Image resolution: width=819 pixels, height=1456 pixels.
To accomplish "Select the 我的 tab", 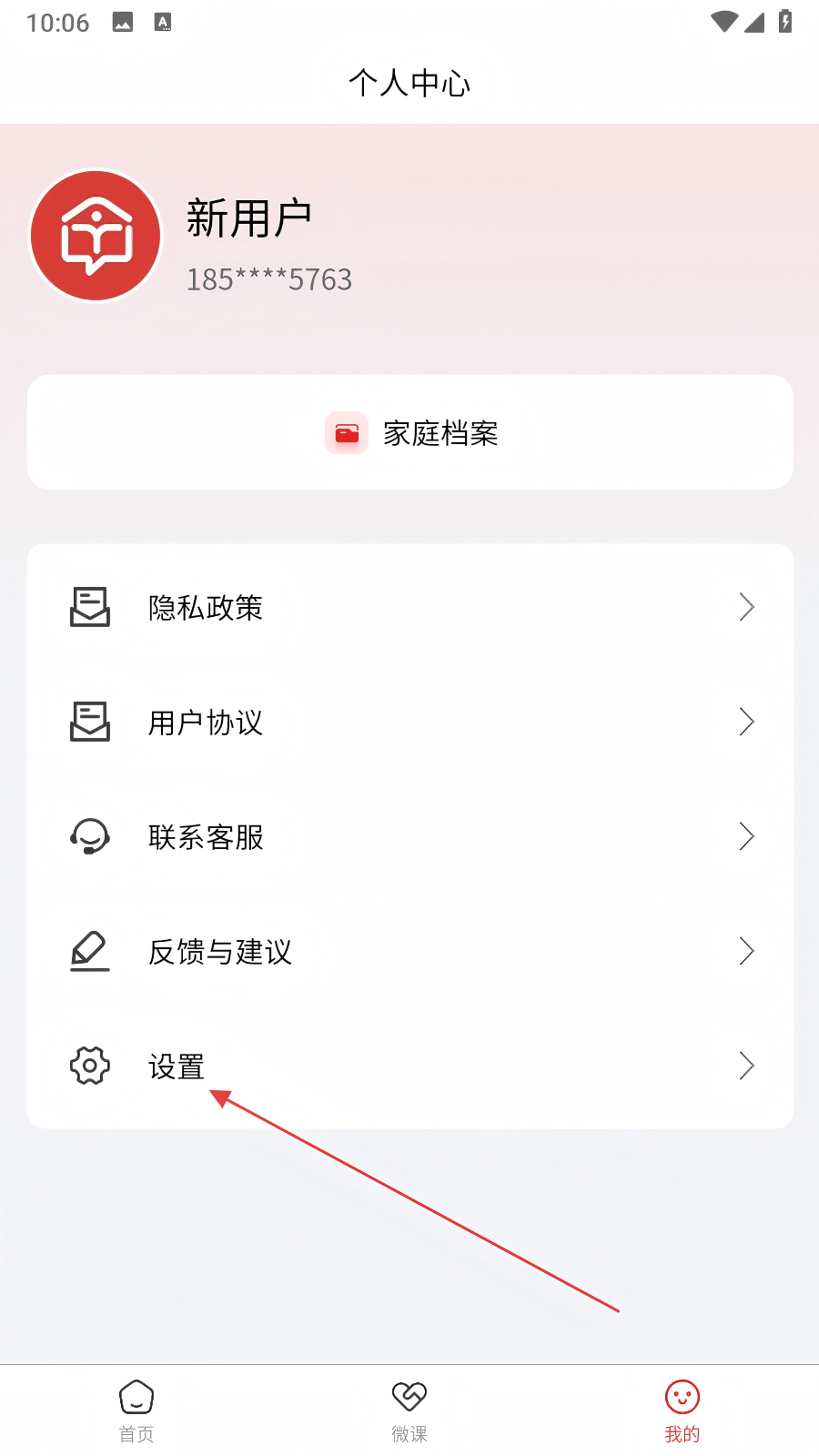I will (682, 1411).
